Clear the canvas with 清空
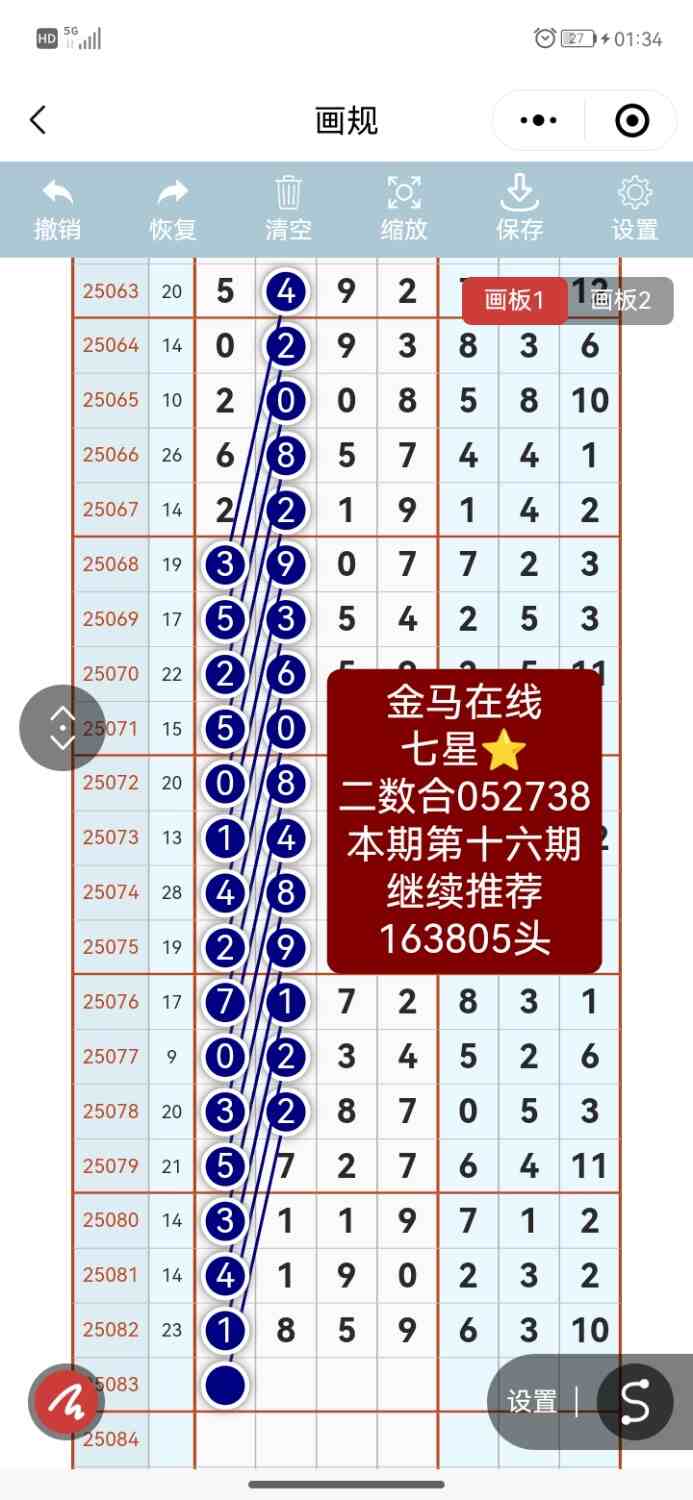 288,209
